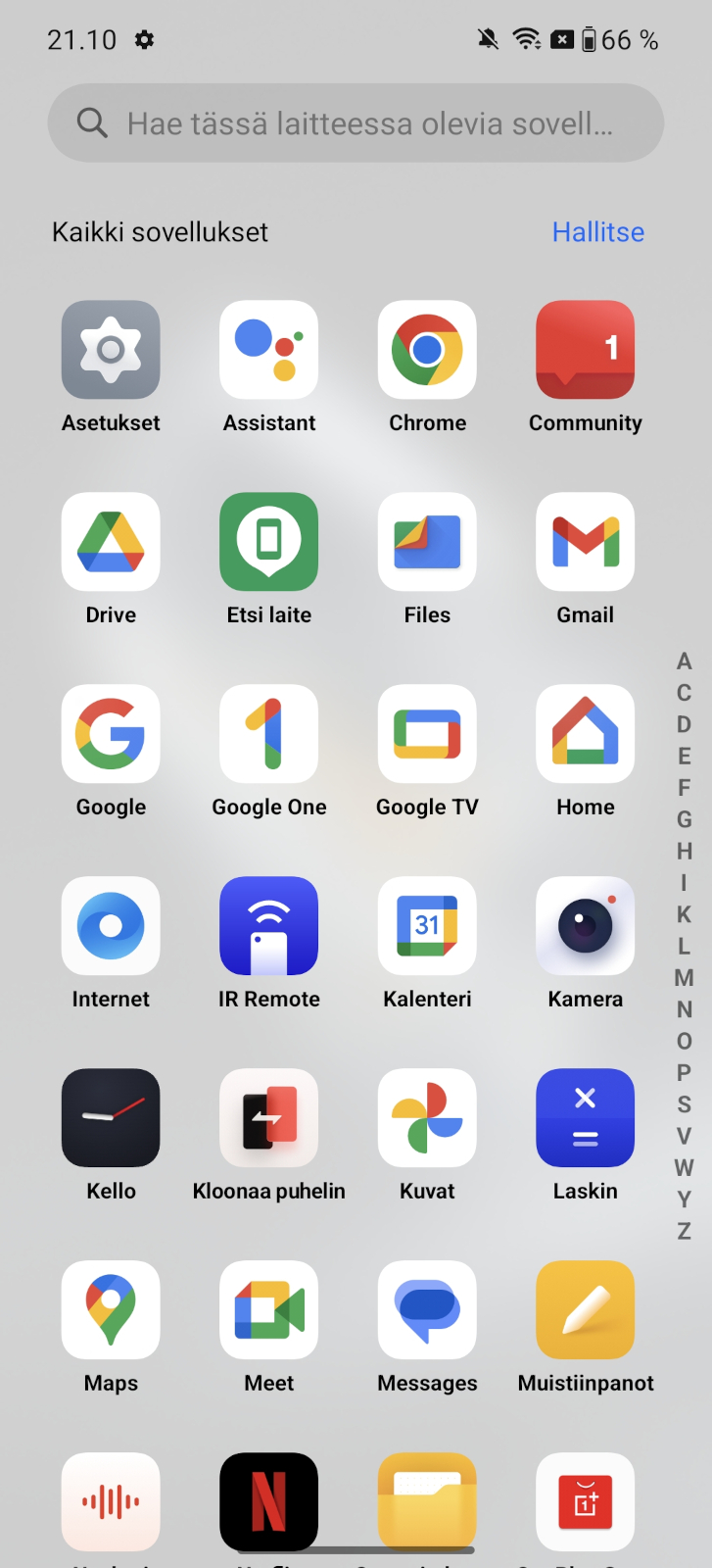Open Kloonaa puhelin app
Screen dimensions: 712x1568
(269, 1118)
